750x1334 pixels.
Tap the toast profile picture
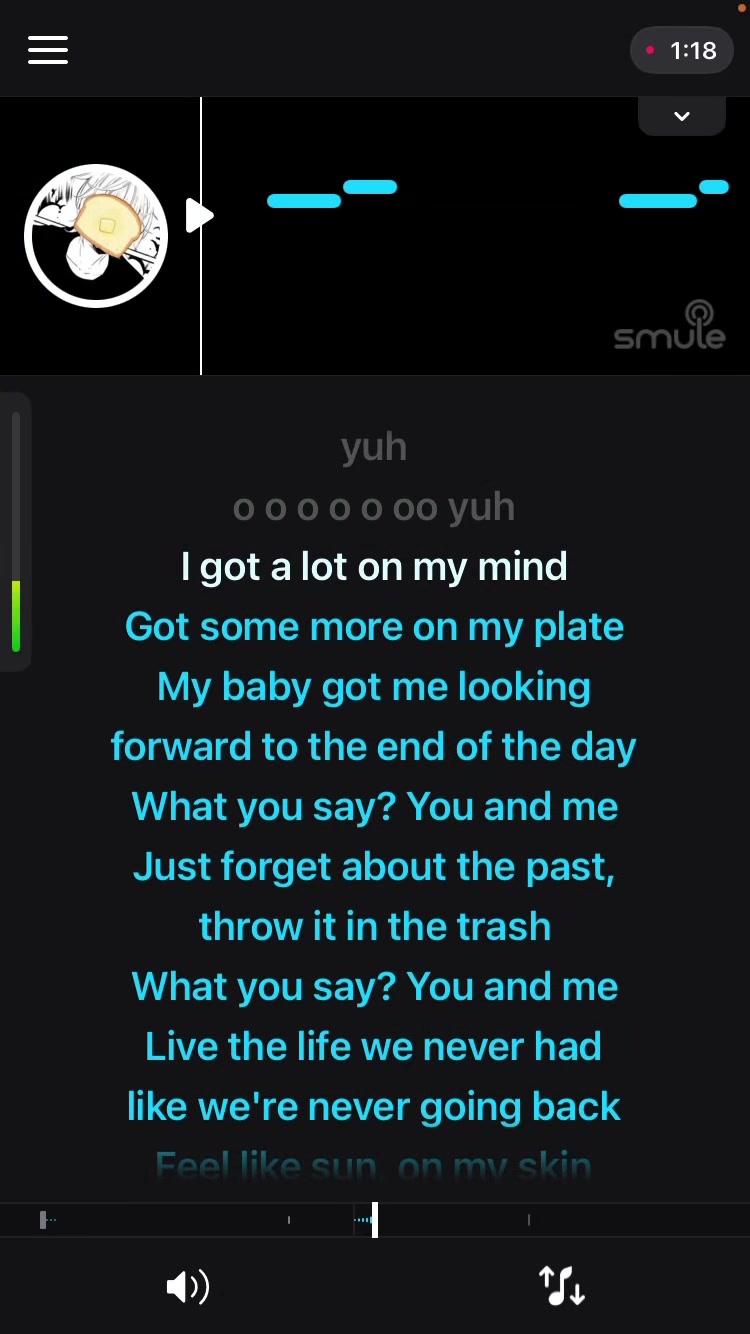(96, 235)
